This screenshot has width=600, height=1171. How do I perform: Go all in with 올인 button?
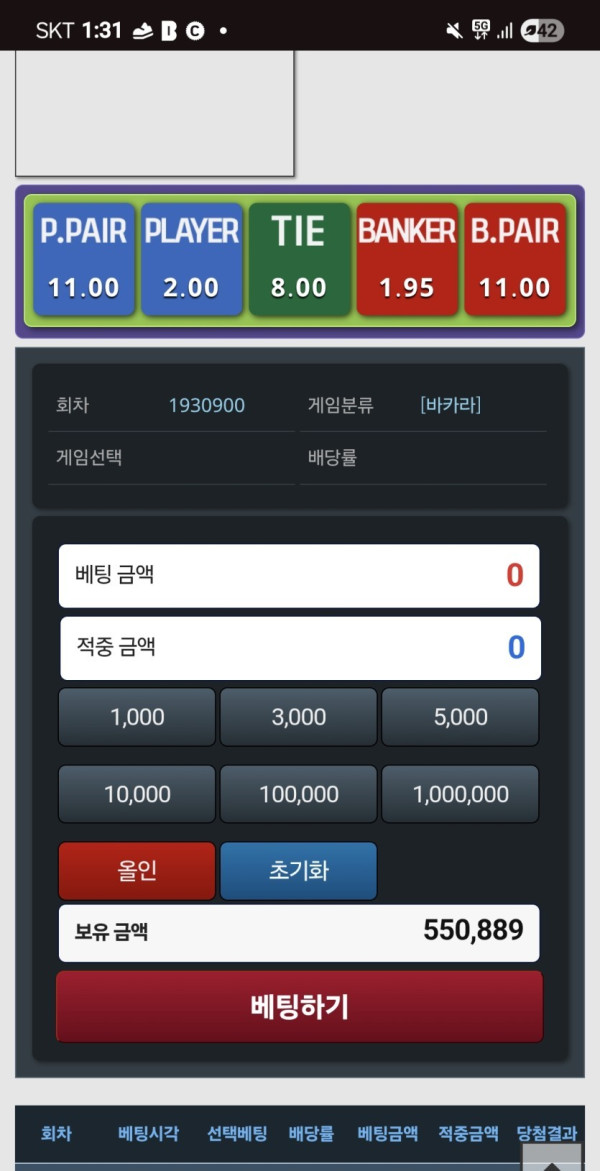click(137, 871)
